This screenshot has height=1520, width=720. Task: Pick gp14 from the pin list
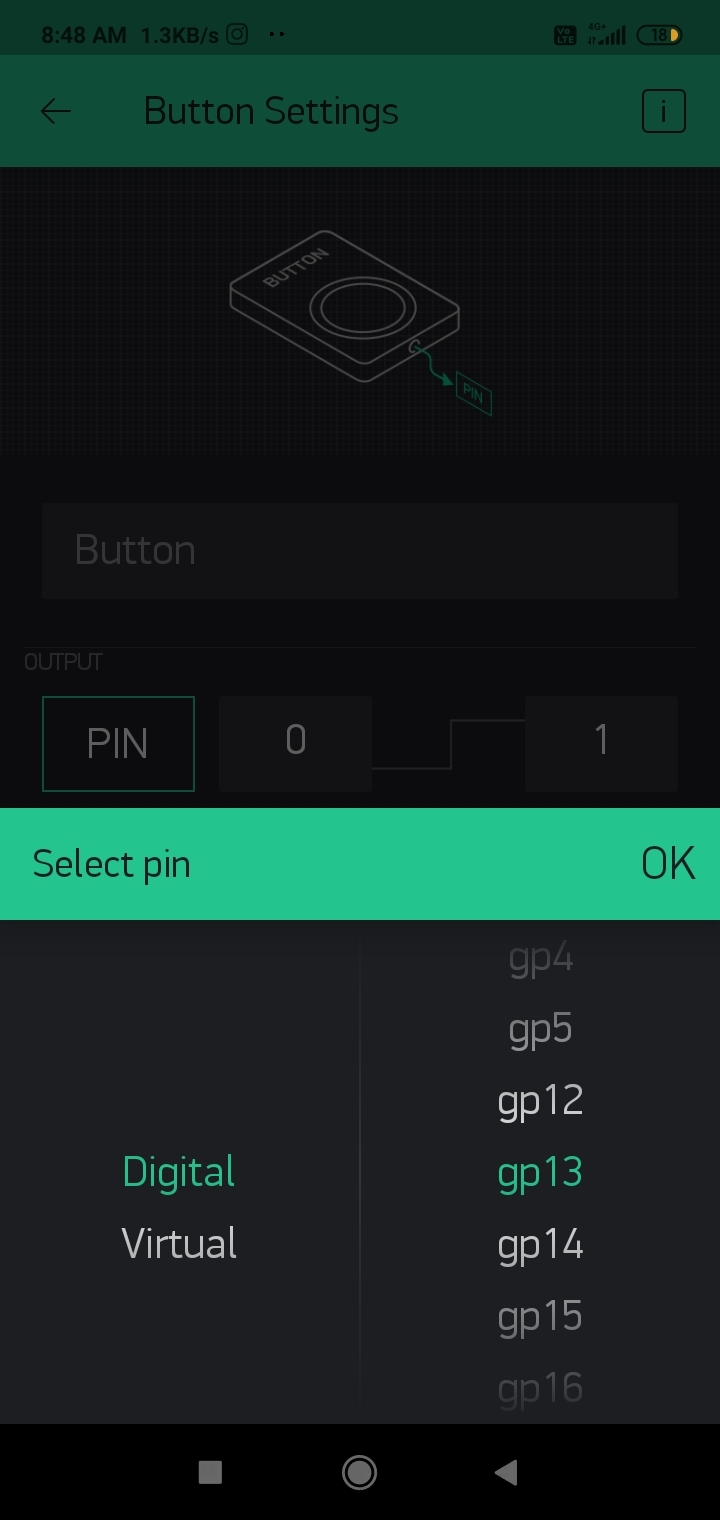(539, 1243)
